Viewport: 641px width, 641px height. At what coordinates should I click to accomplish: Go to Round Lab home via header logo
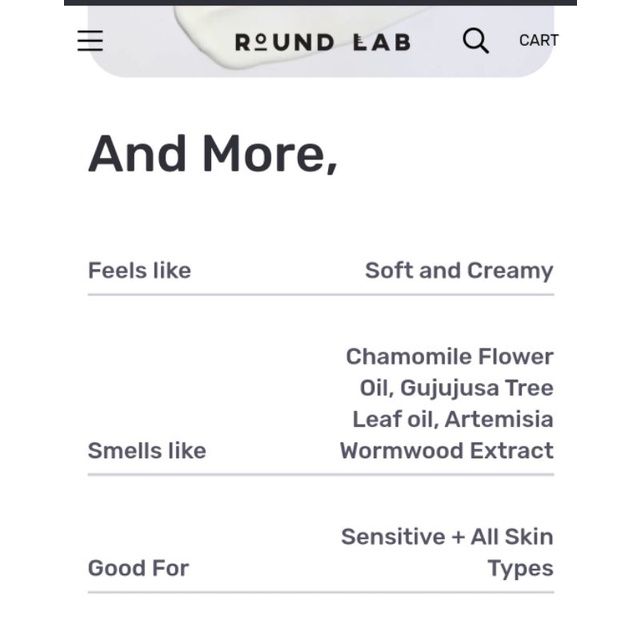(322, 42)
